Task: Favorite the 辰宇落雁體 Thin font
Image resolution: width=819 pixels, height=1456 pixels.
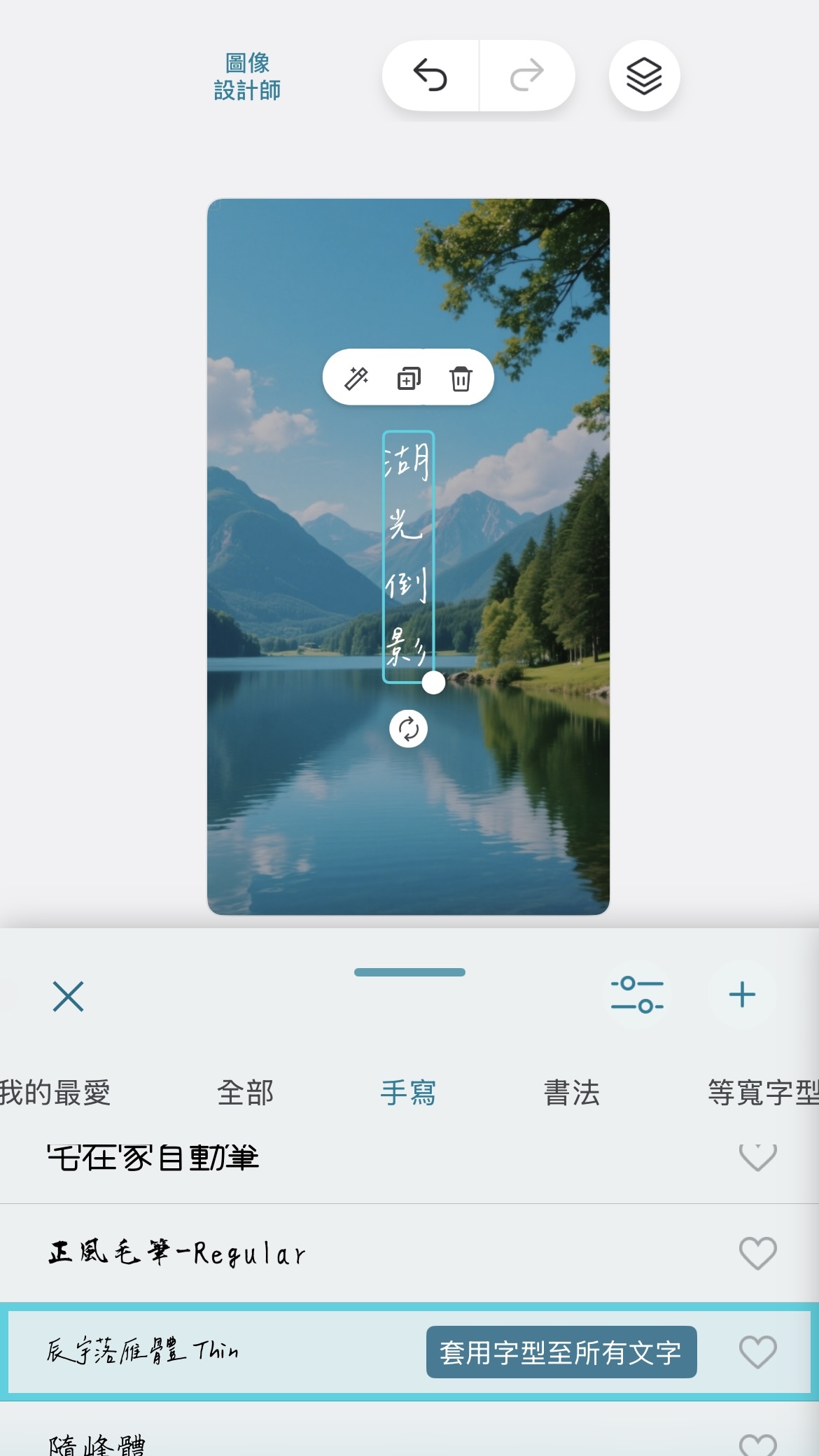Action: coord(757,1352)
